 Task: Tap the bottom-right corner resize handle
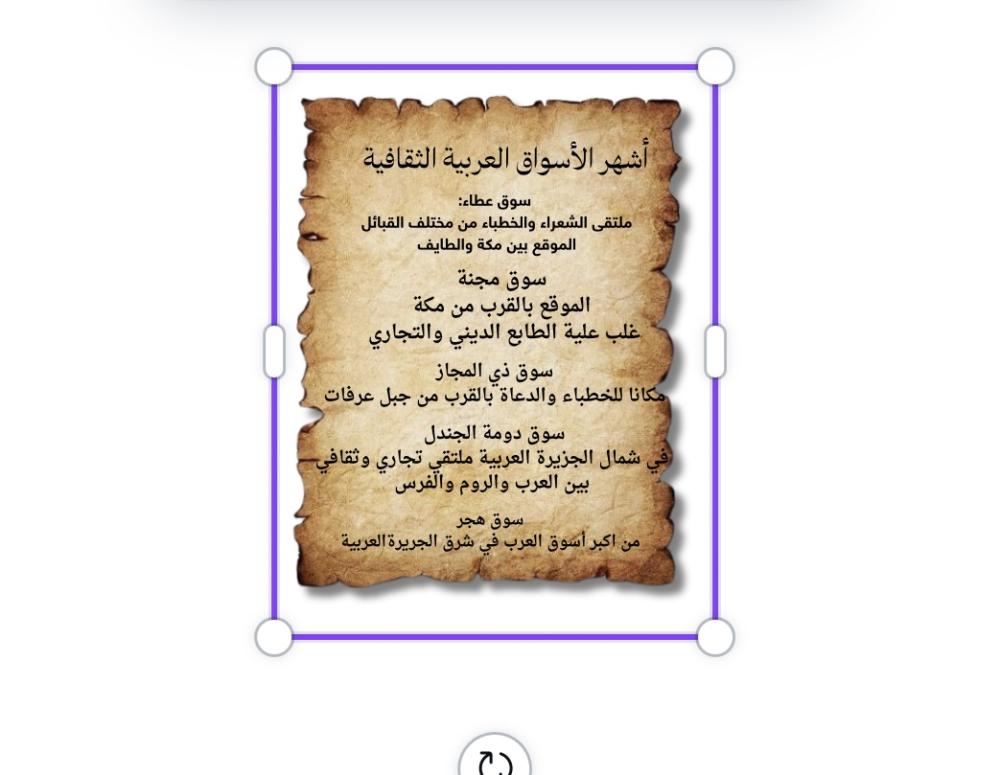tap(715, 637)
